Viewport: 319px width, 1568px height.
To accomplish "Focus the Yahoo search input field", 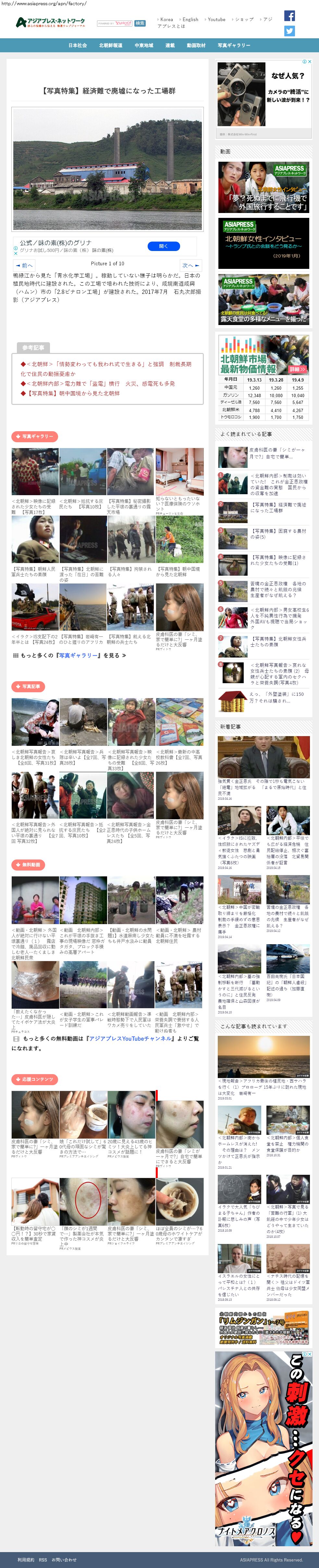I will click(x=115, y=23).
